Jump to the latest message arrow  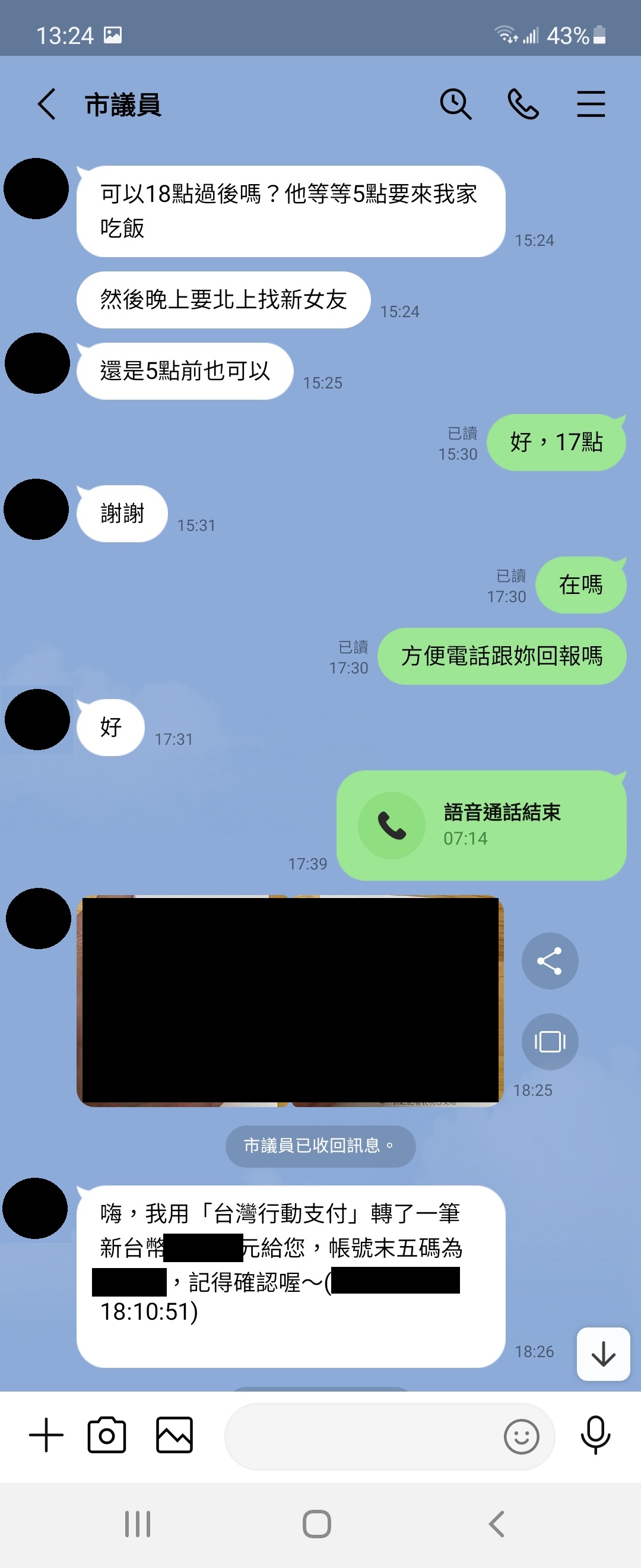pyautogui.click(x=602, y=1354)
